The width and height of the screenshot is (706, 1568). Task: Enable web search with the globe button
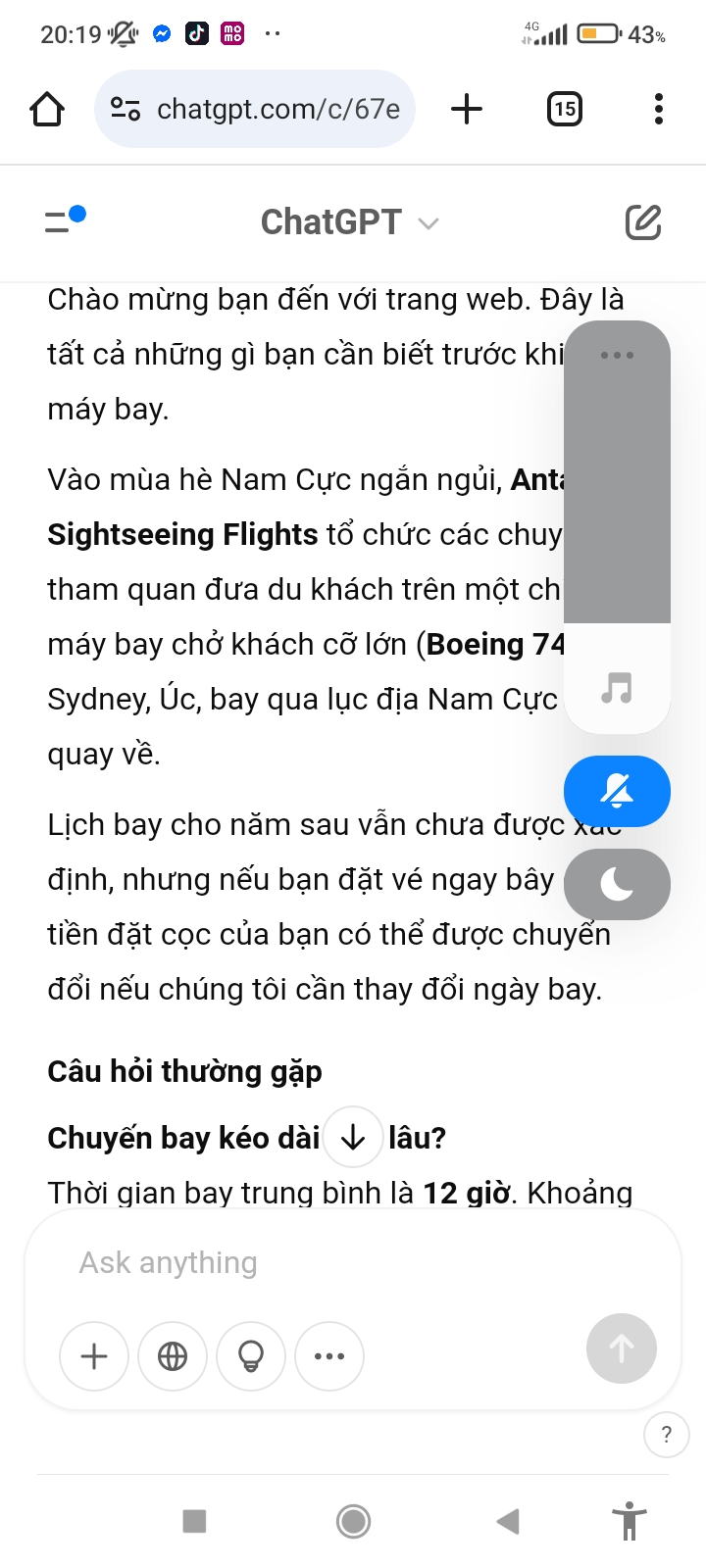pos(173,1356)
